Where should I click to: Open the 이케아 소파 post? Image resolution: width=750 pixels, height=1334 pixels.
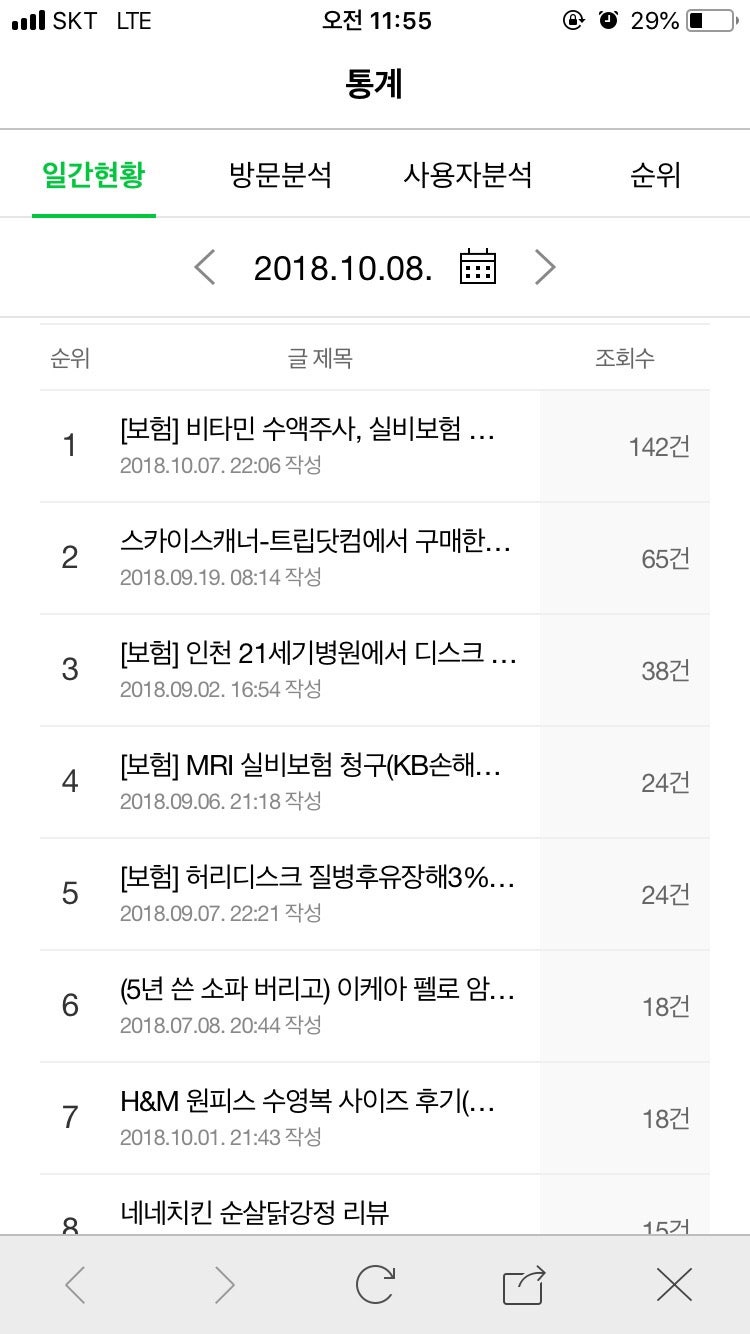pos(375,1006)
